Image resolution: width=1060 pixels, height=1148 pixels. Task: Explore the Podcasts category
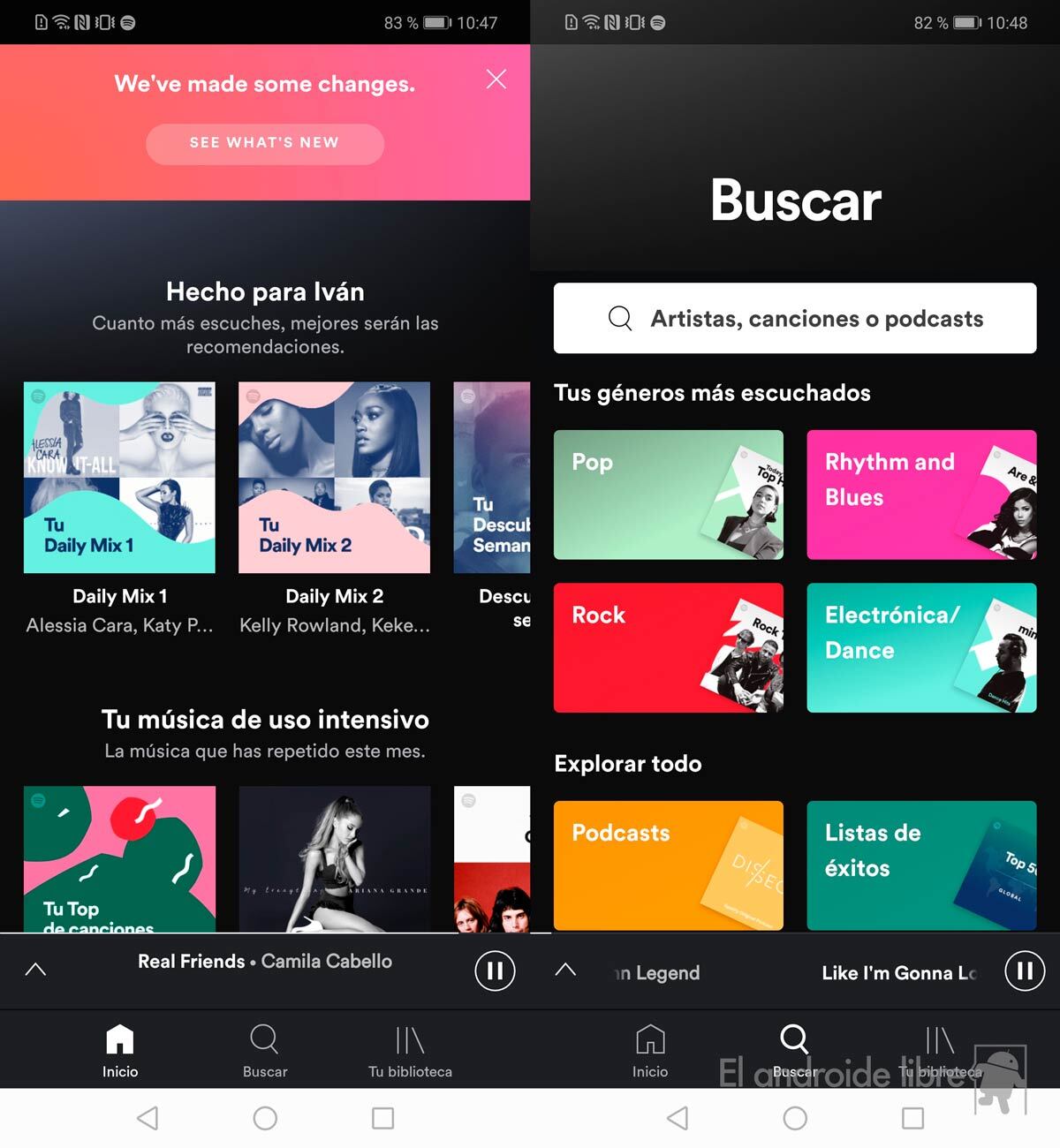(x=668, y=865)
